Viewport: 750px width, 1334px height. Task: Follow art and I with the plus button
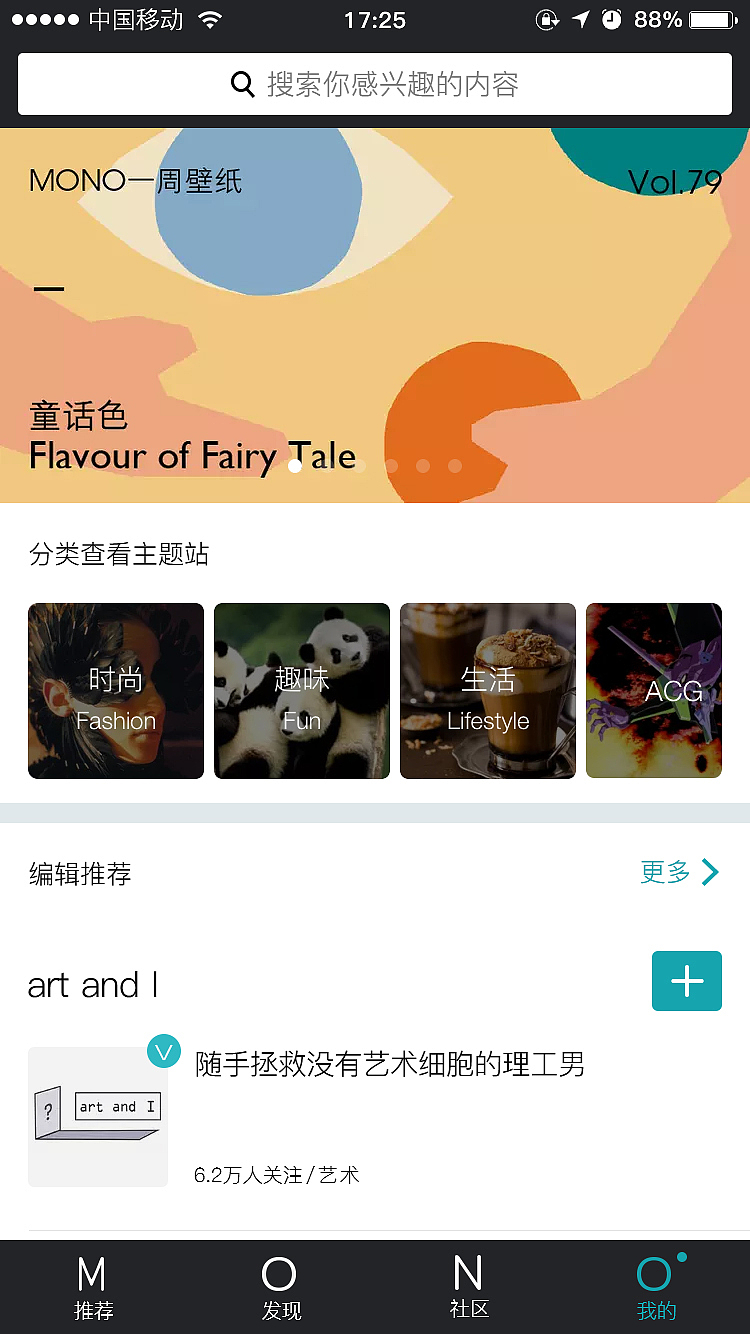(687, 981)
